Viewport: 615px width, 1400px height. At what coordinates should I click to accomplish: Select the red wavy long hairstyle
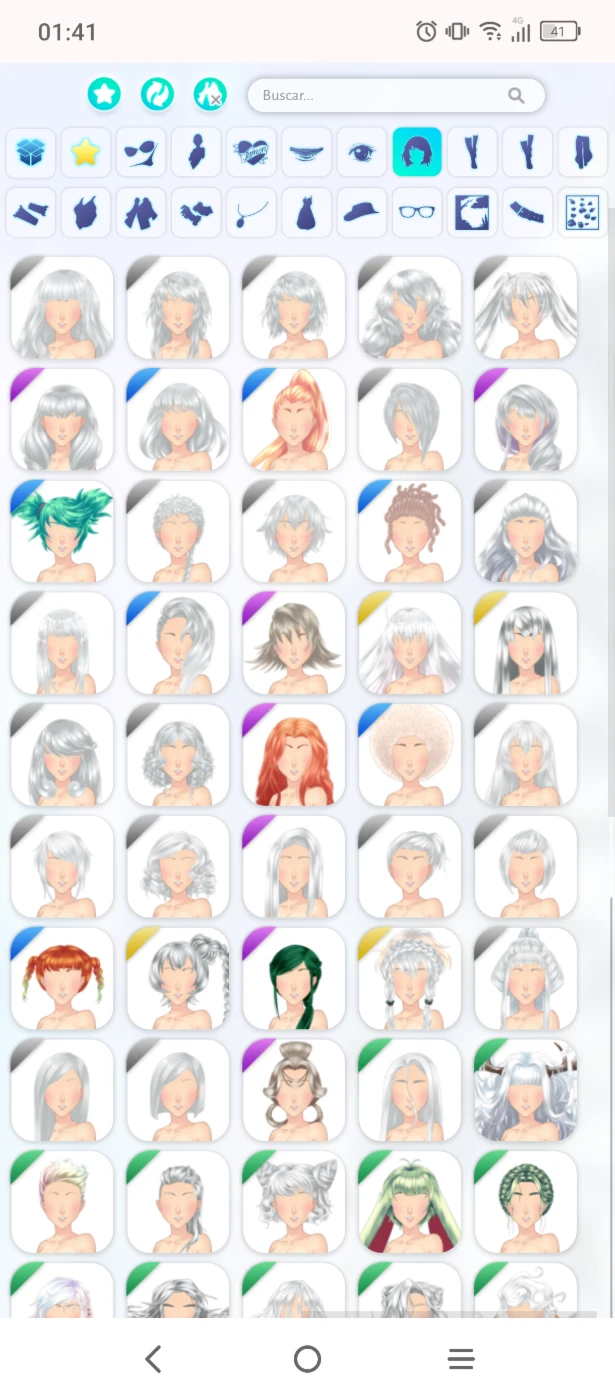tap(294, 755)
